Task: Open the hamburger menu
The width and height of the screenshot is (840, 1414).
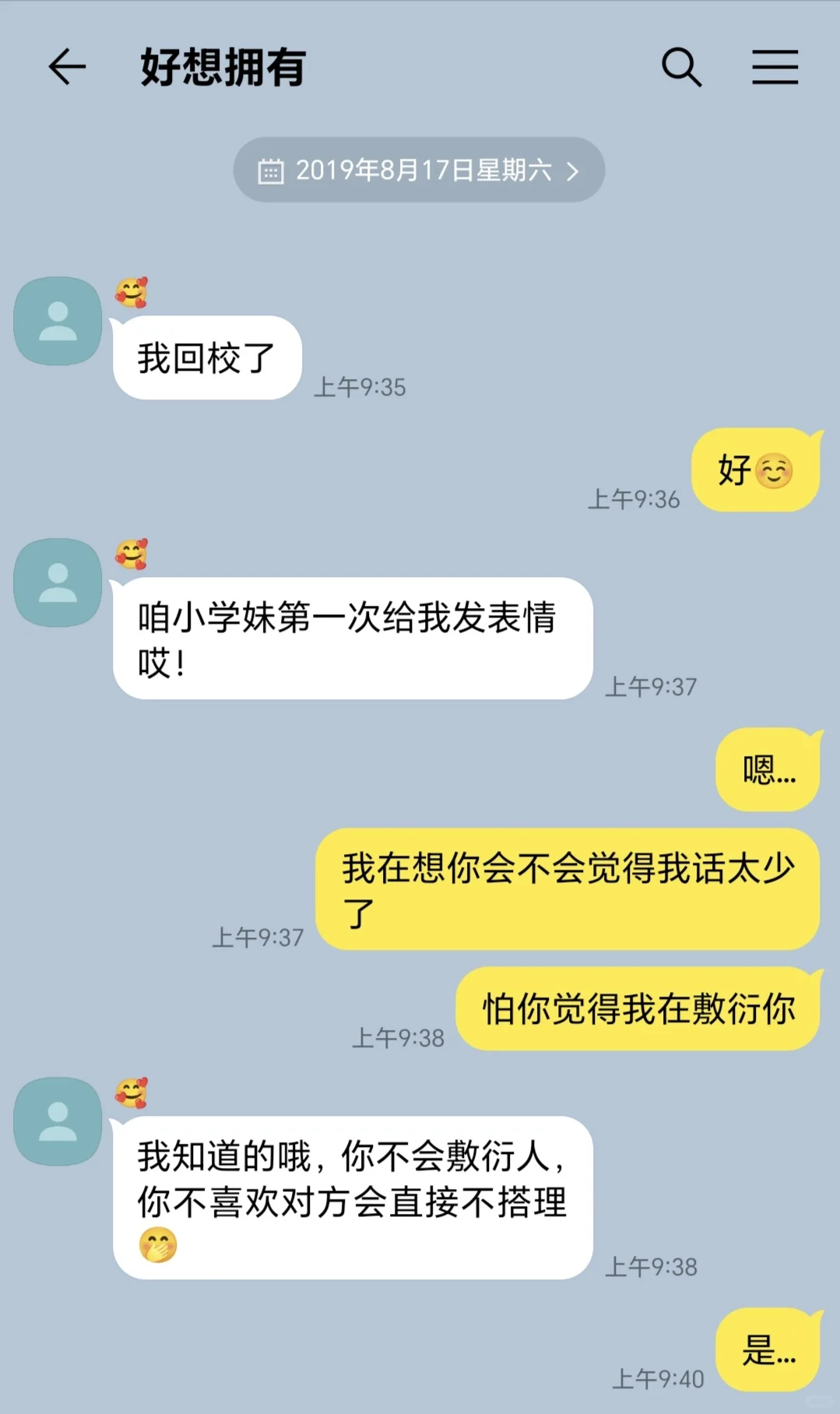Action: click(775, 67)
